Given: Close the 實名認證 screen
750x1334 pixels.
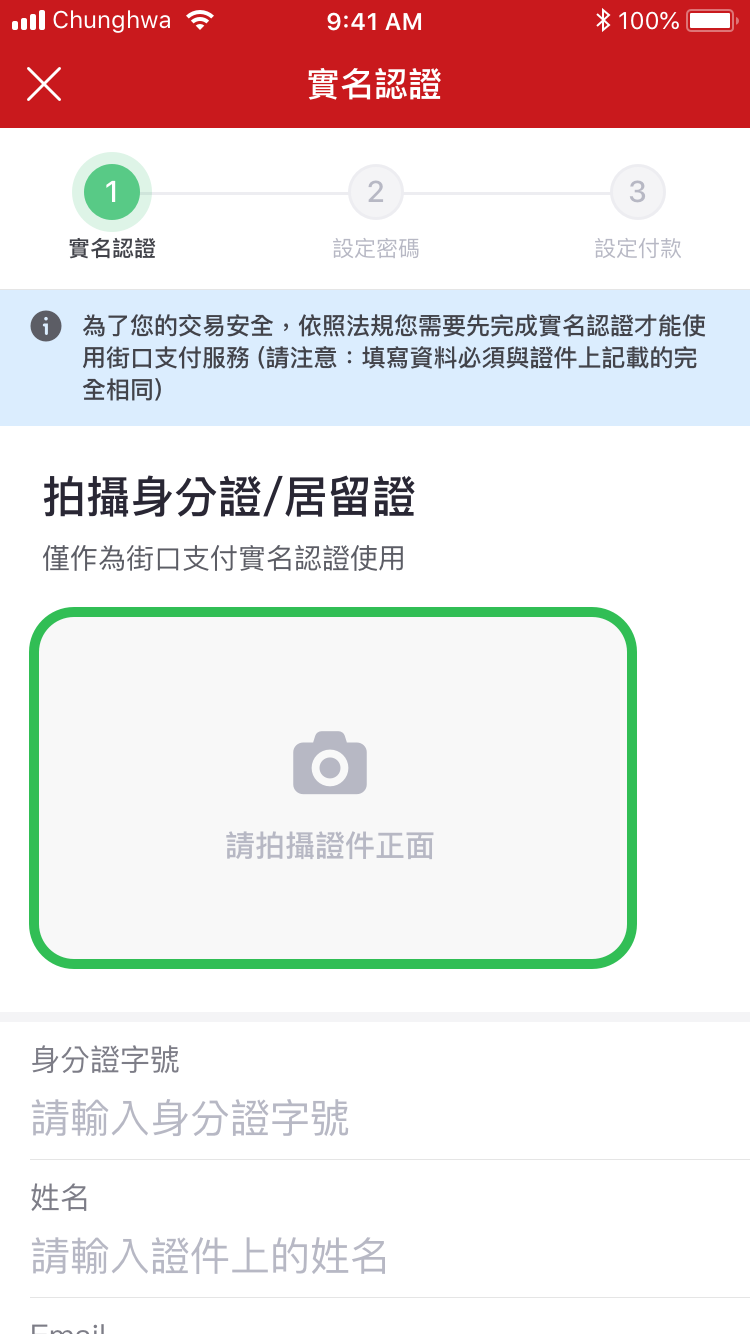Looking at the screenshot, I should click(x=44, y=85).
